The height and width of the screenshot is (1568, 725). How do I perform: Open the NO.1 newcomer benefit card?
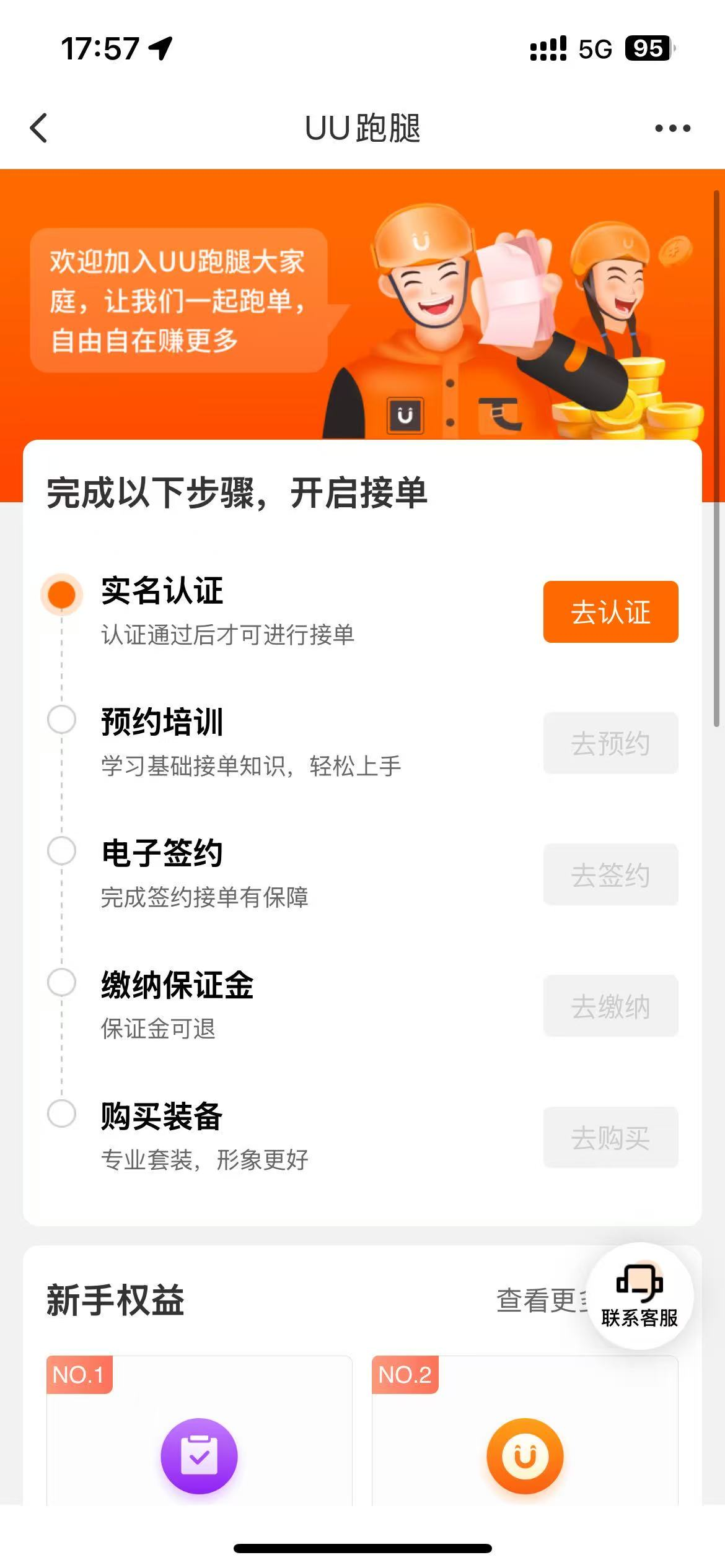[x=199, y=1431]
